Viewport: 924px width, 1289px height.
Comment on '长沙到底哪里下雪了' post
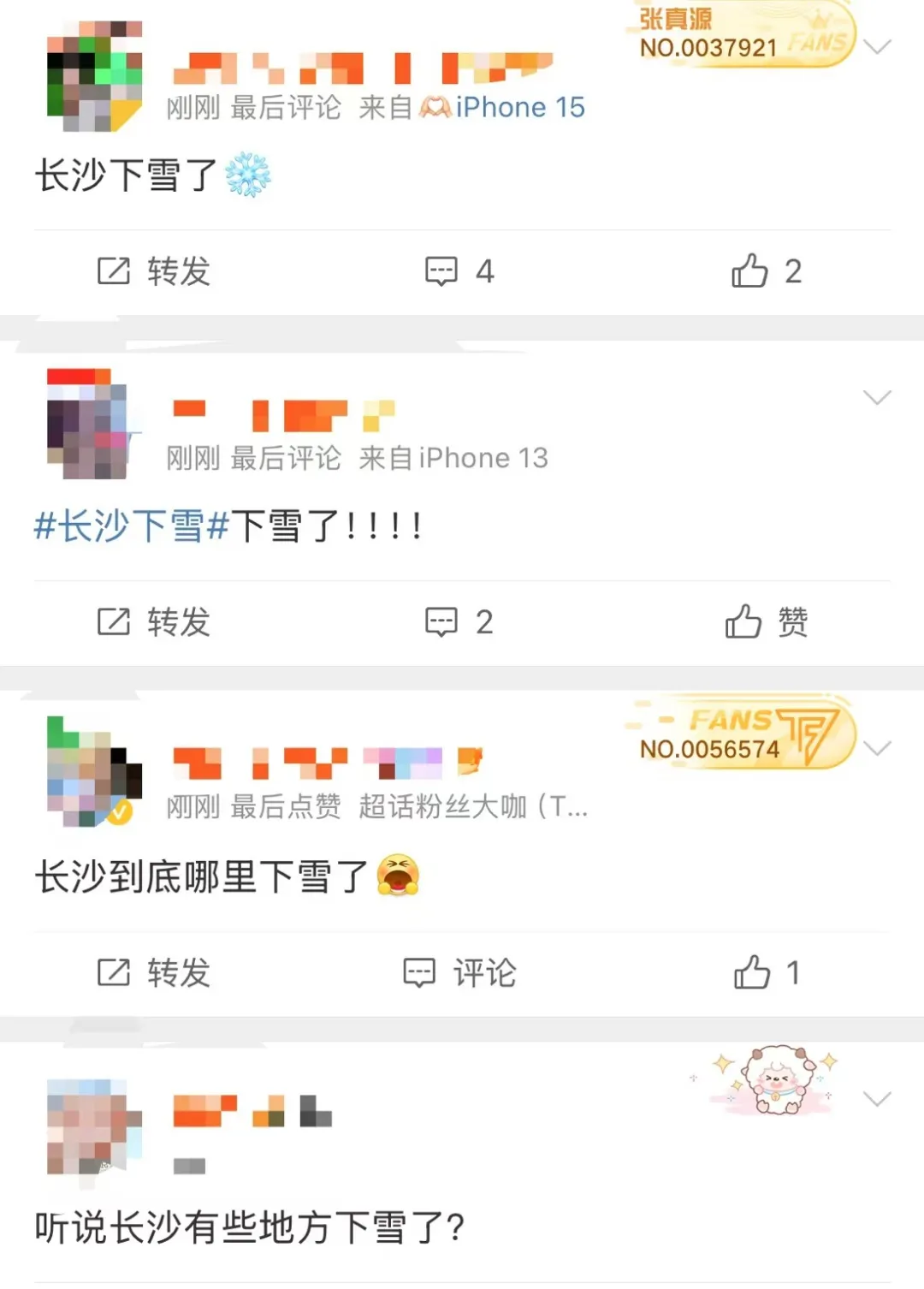[459, 973]
